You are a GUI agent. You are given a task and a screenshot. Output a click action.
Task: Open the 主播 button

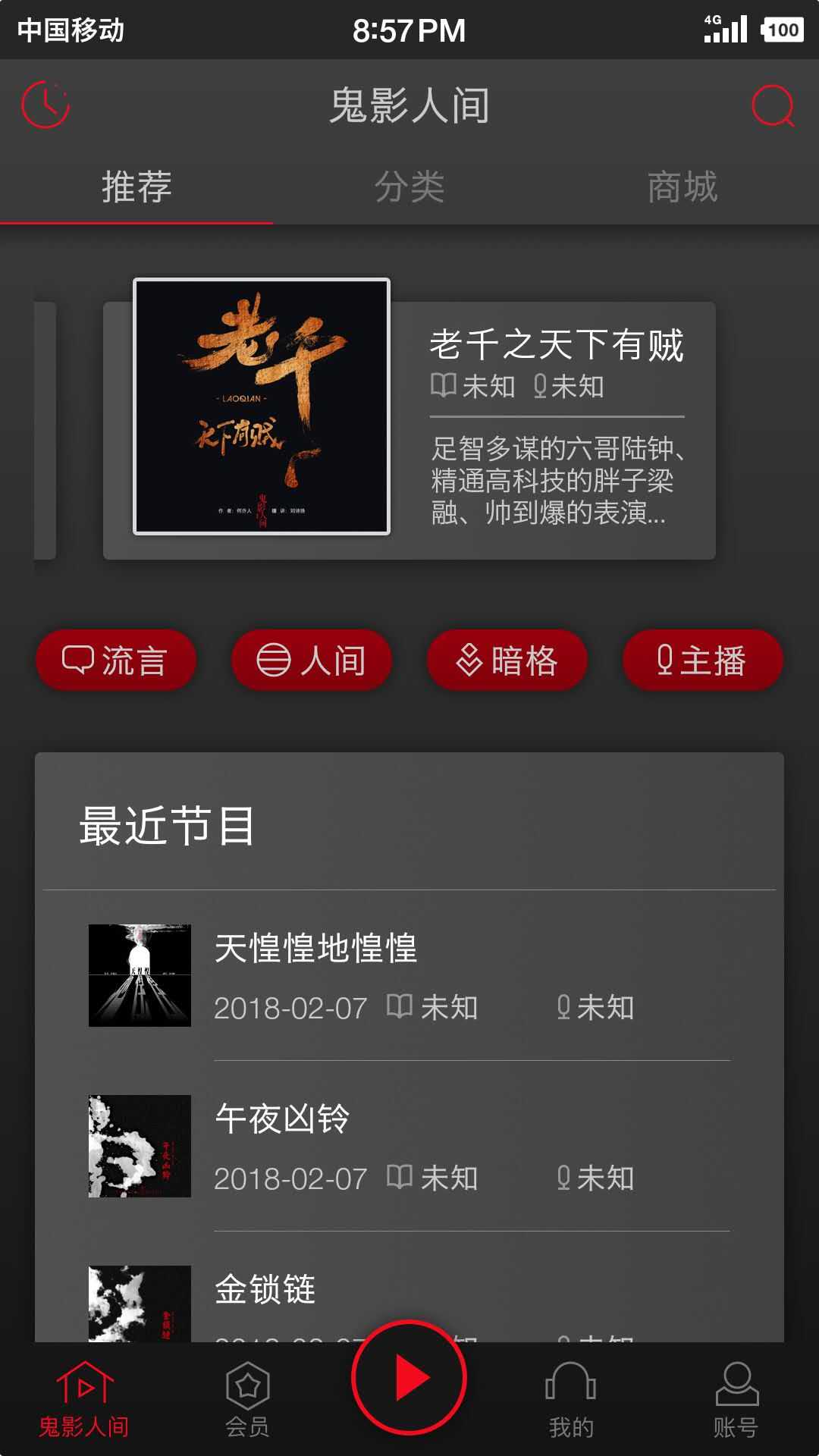[x=702, y=660]
